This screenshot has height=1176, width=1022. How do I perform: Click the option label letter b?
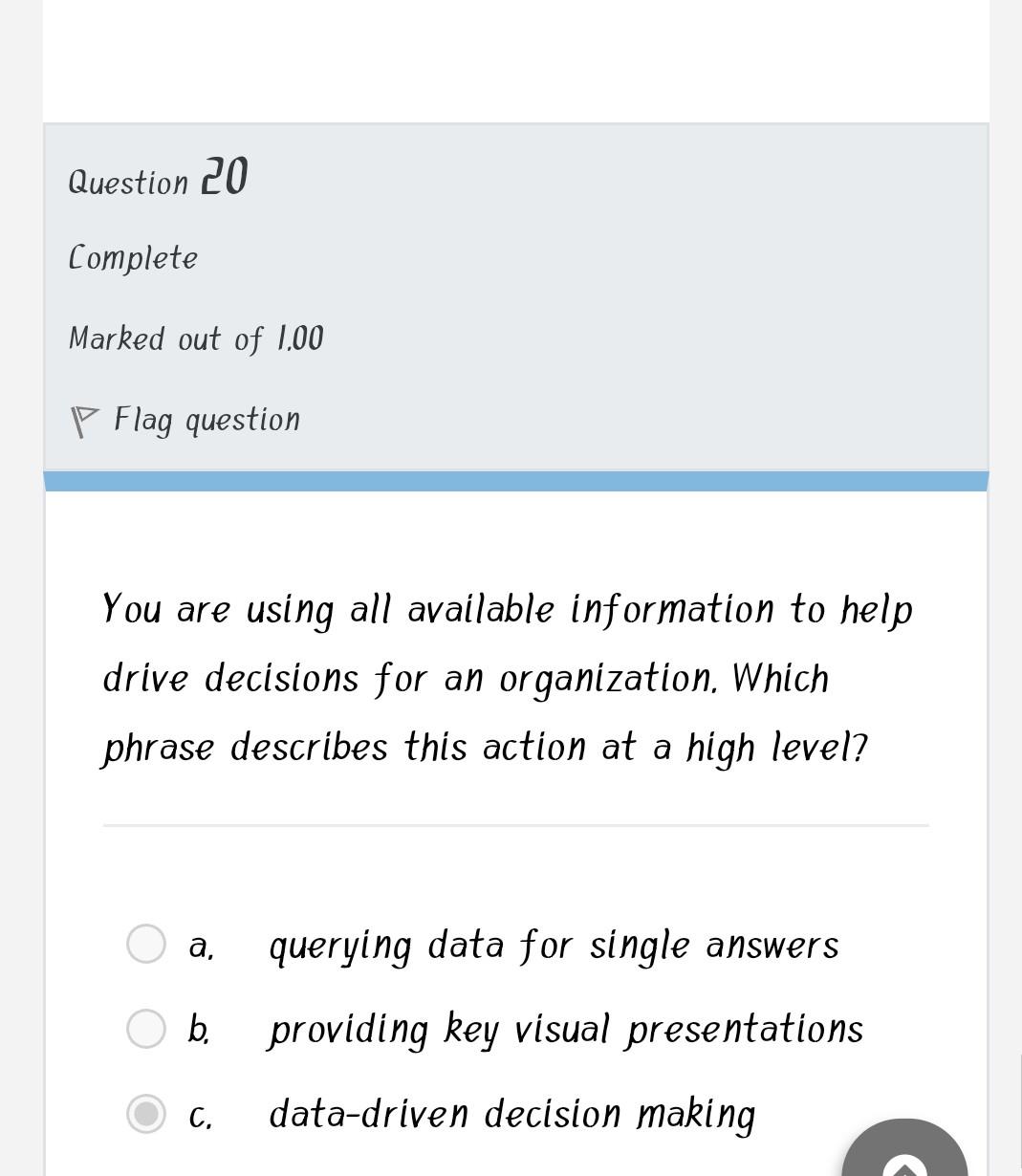pyautogui.click(x=199, y=1029)
